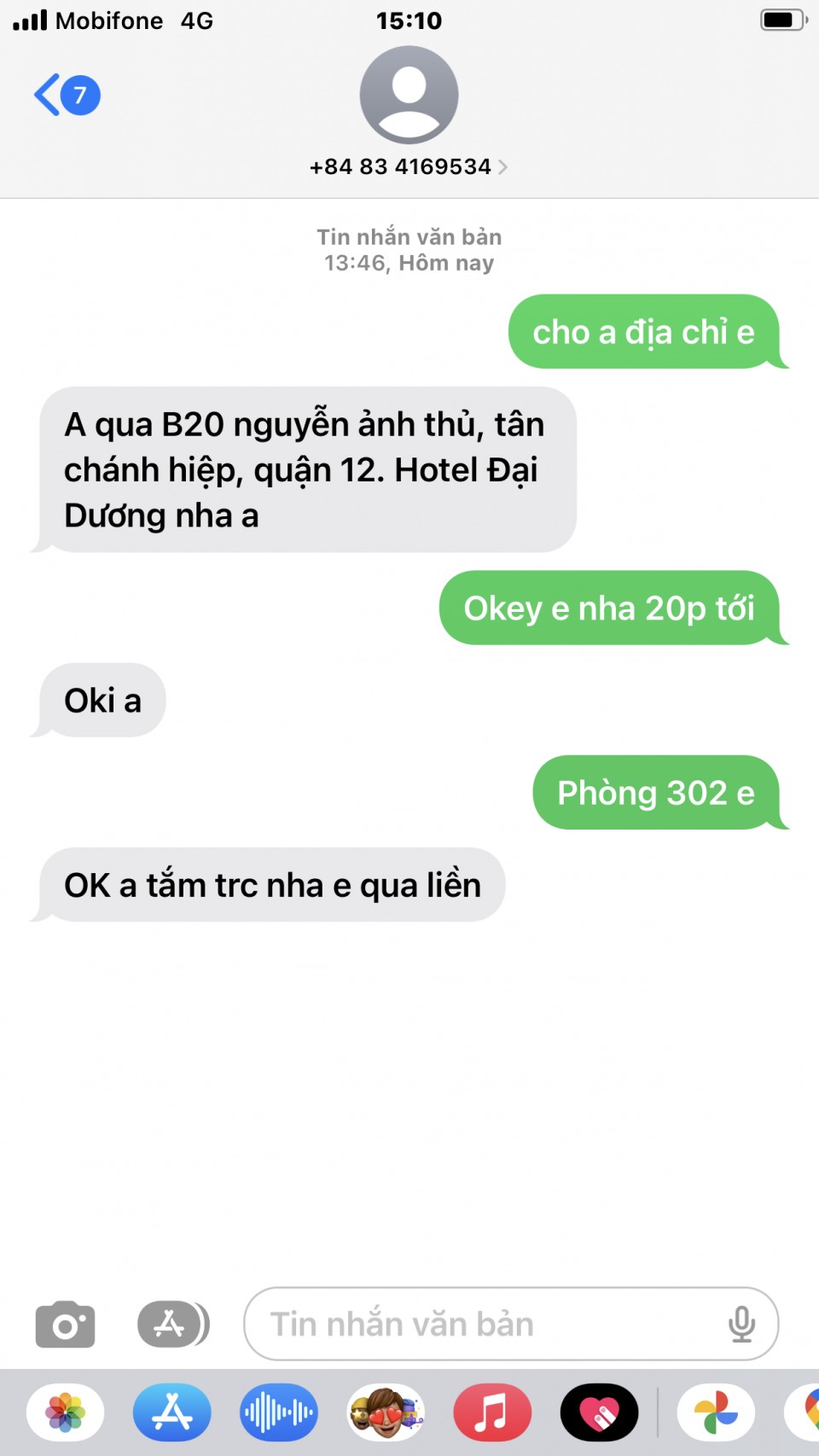The height and width of the screenshot is (1456, 819).
Task: Open contact details for +84 83 4169534
Action: pos(408,166)
